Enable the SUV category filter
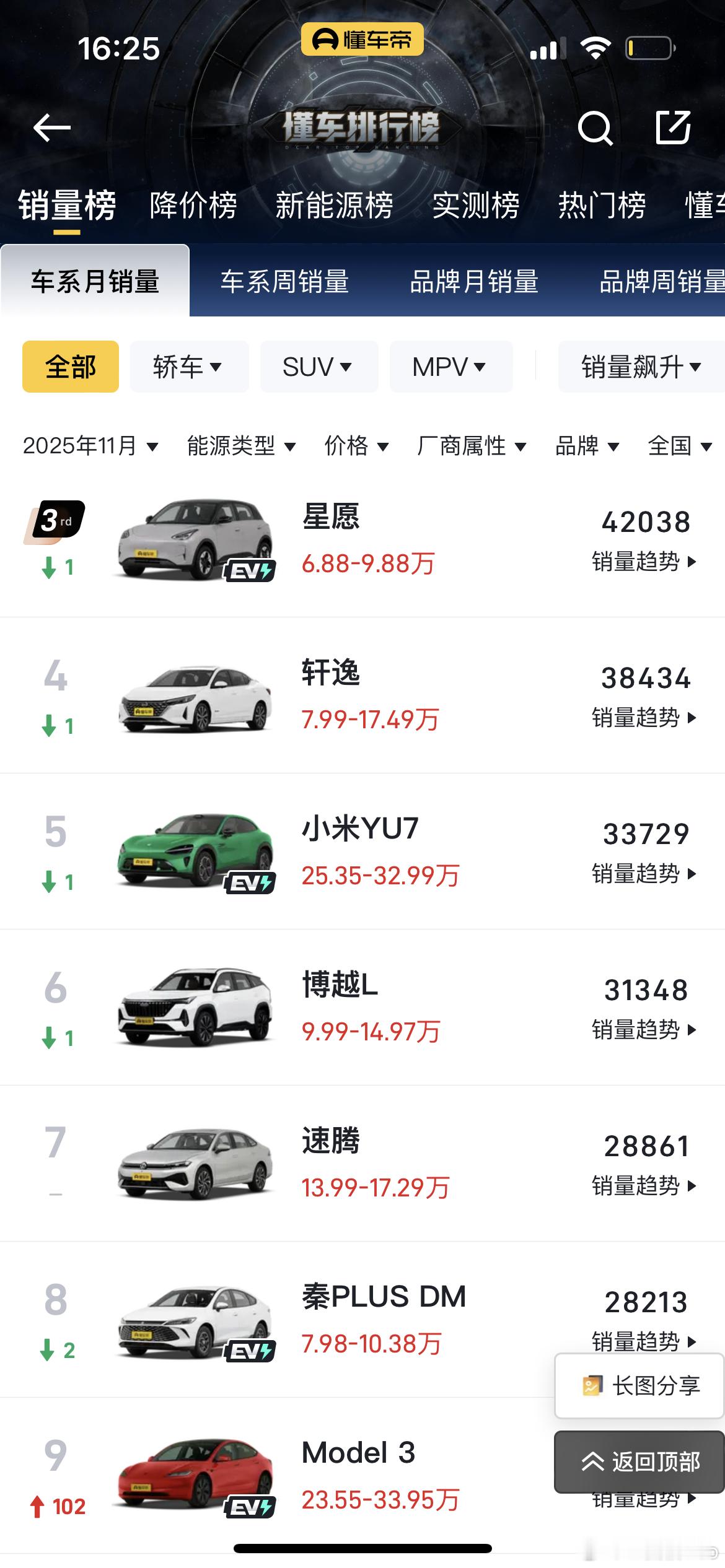Image resolution: width=725 pixels, height=1568 pixels. [x=318, y=367]
